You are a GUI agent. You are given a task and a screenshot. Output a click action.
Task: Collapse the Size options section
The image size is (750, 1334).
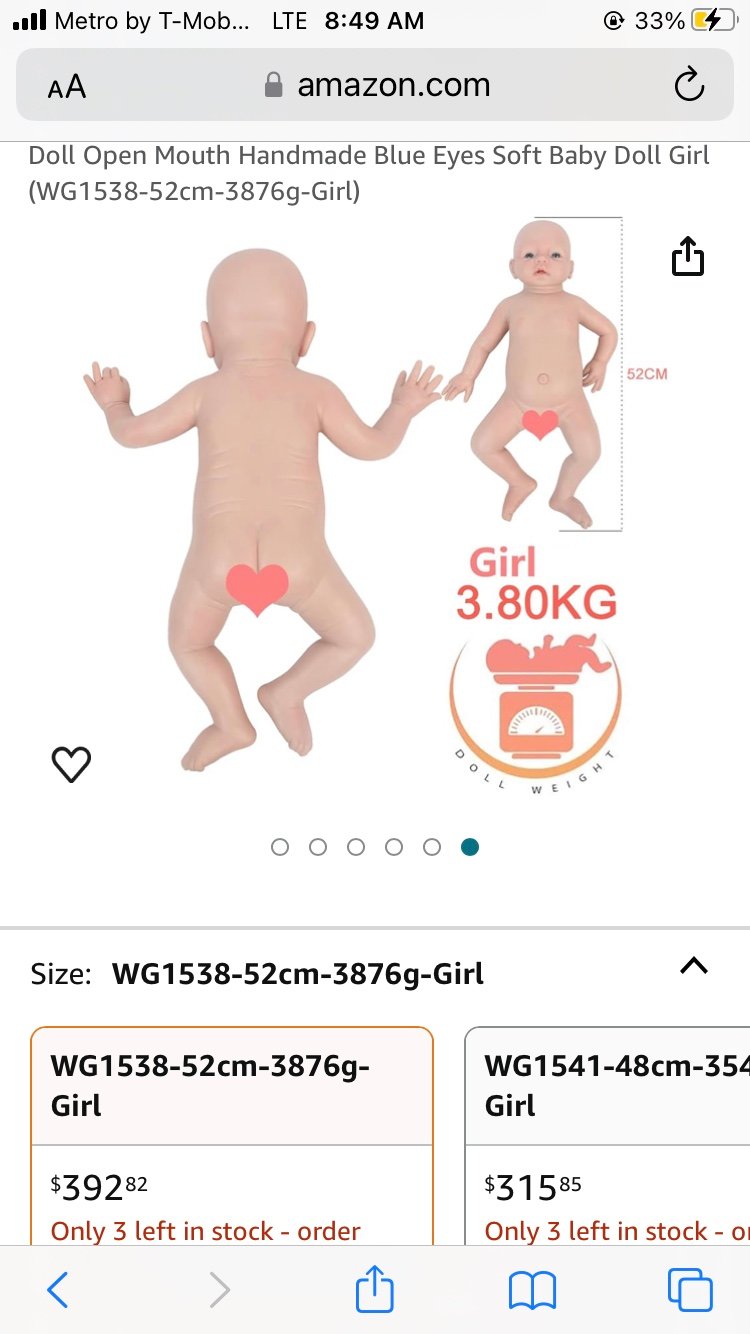693,966
